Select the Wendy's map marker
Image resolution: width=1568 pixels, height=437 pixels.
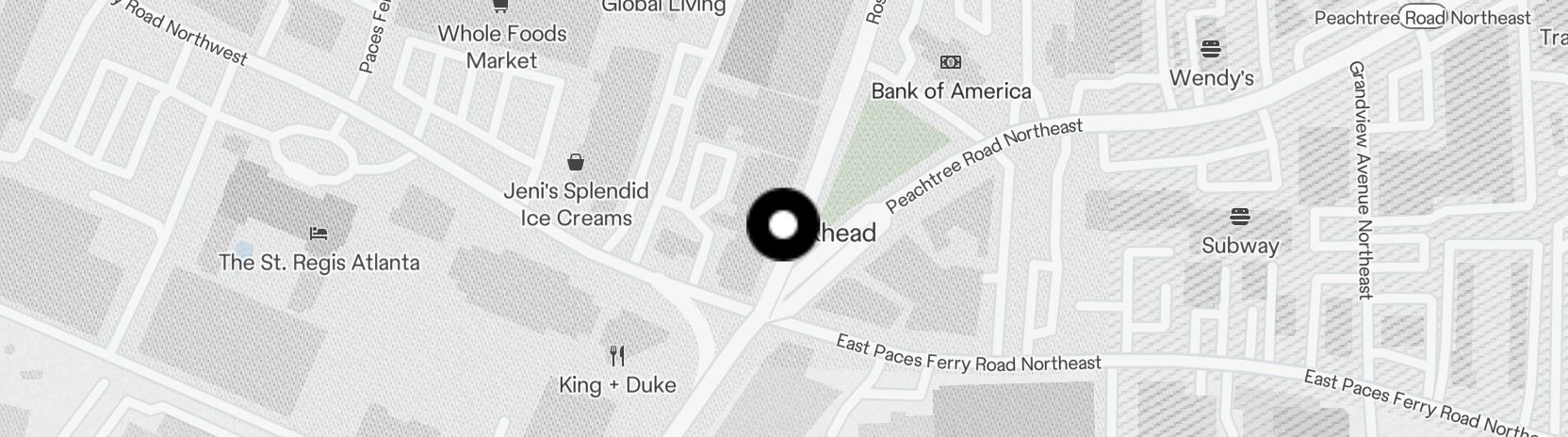pyautogui.click(x=1211, y=48)
